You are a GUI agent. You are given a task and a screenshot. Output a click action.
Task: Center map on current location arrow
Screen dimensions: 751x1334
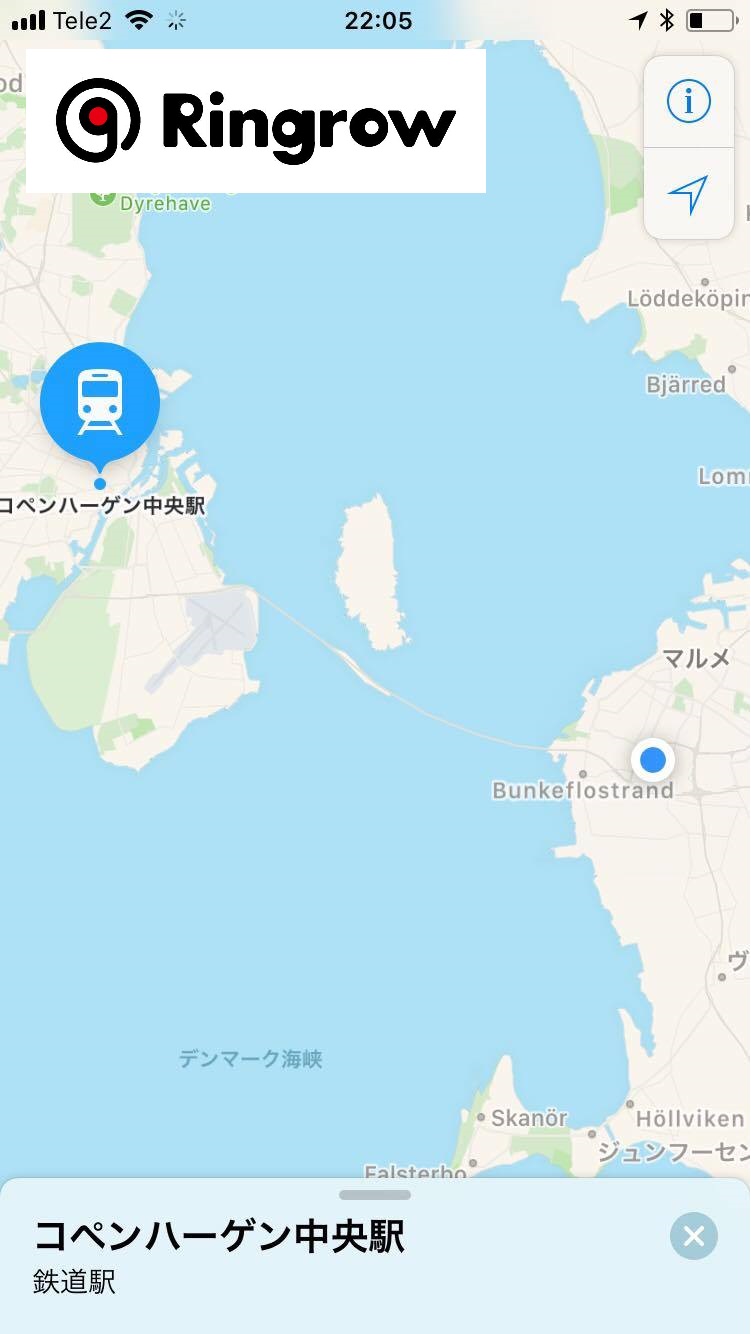tap(688, 194)
